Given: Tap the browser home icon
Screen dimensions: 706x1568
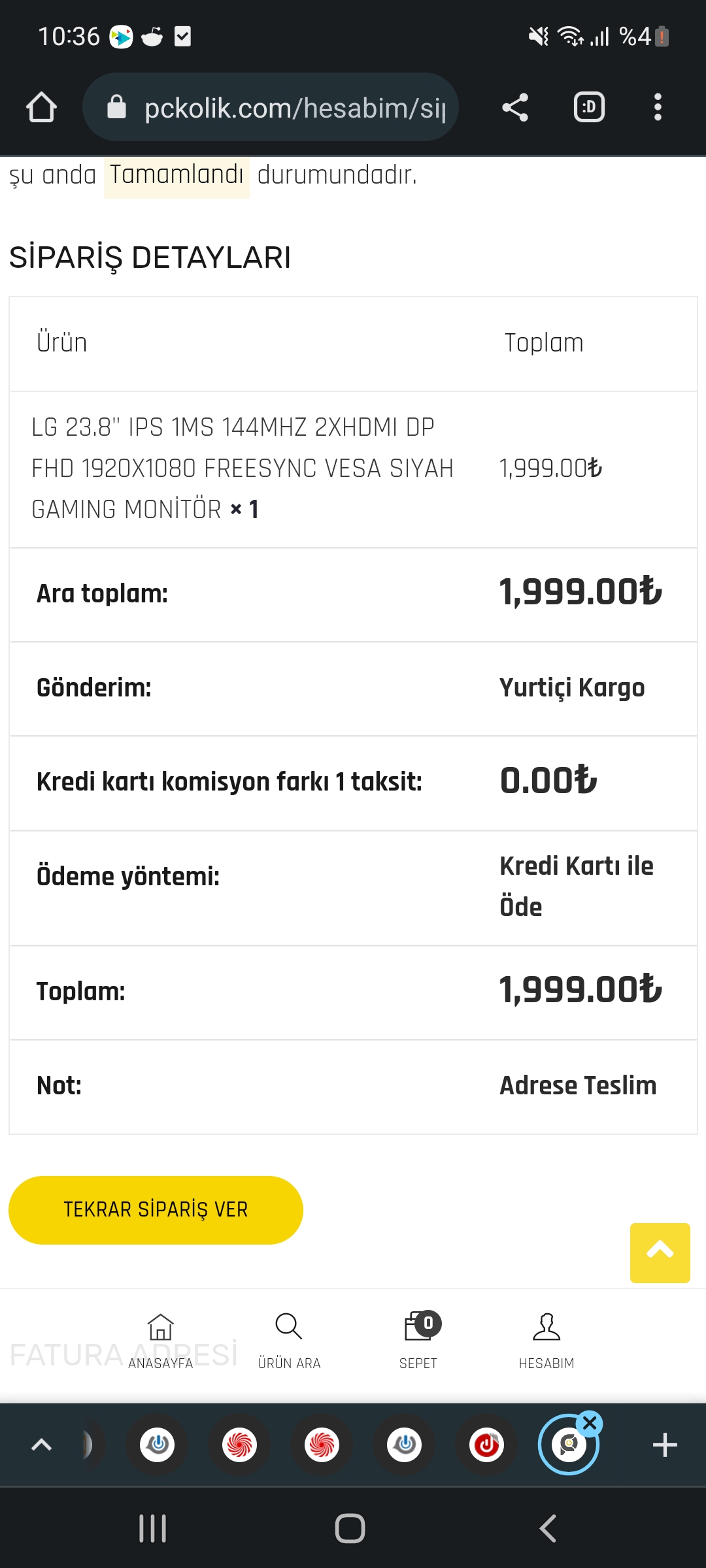Looking at the screenshot, I should (41, 107).
